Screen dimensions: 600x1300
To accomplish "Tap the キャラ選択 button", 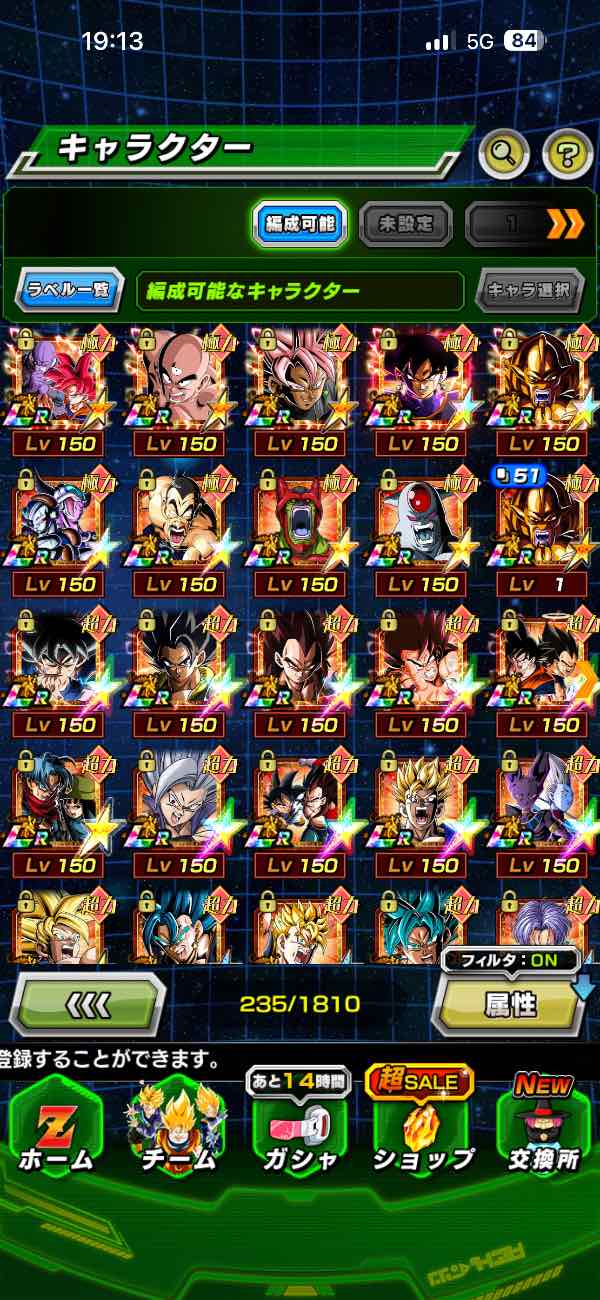I will (529, 291).
